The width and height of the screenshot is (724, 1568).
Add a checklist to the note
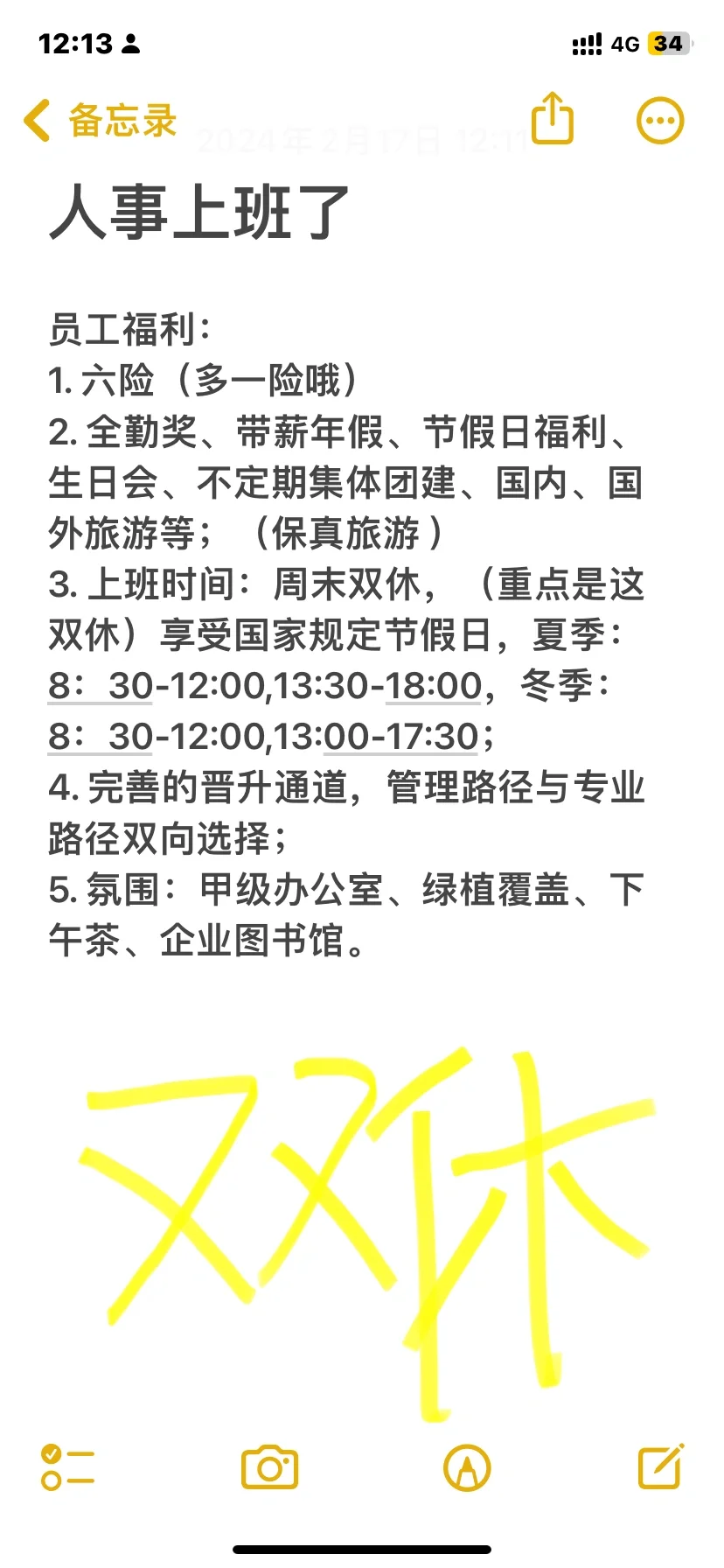click(x=67, y=1467)
